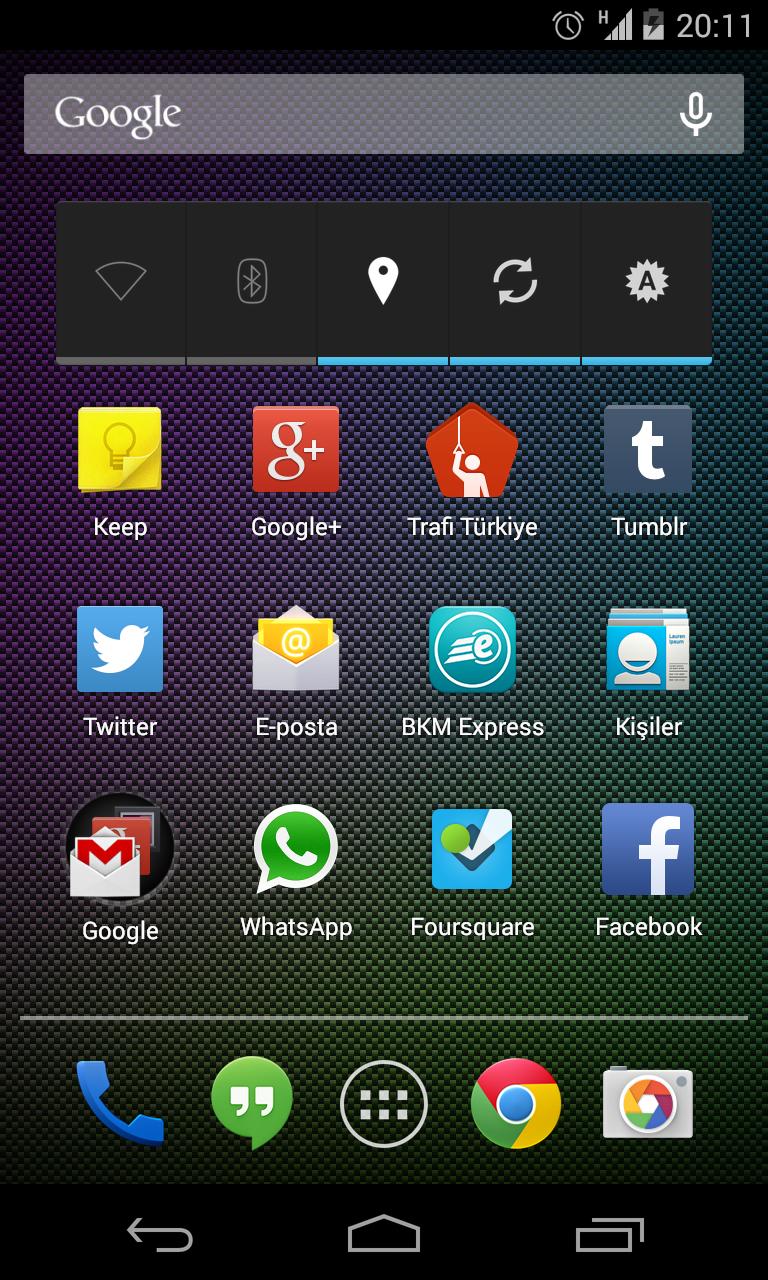
Task: Launch Facebook
Action: [648, 850]
